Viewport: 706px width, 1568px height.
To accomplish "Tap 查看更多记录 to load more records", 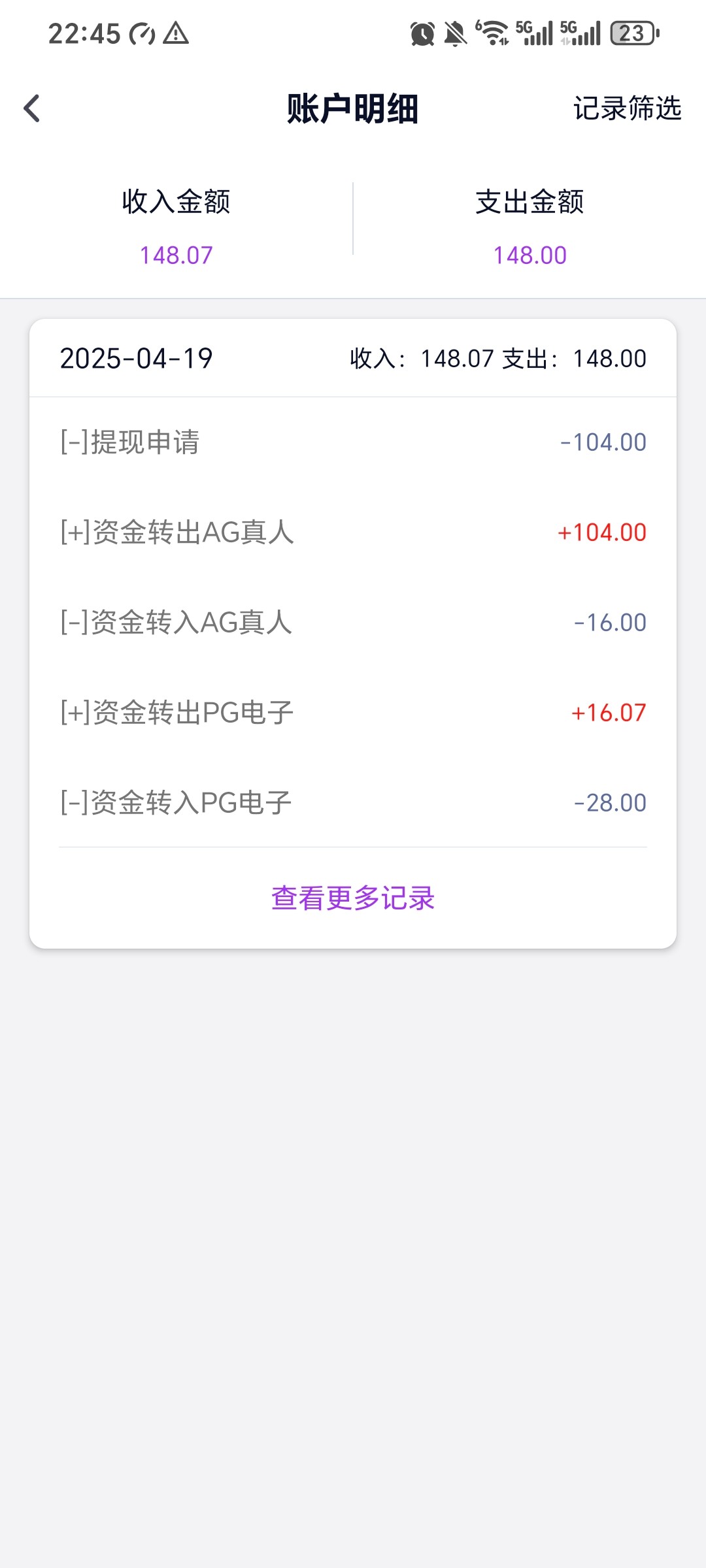I will [x=353, y=898].
